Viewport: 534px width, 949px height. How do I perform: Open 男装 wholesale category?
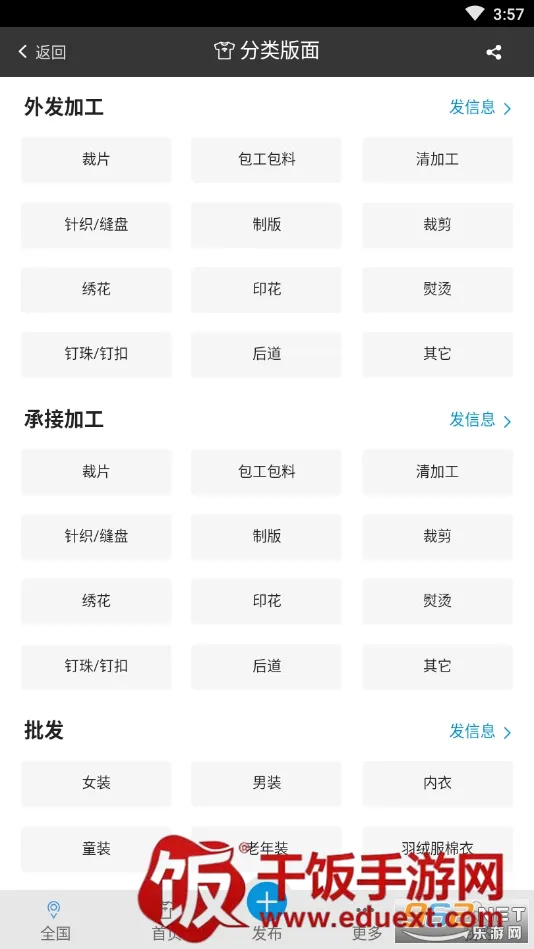click(266, 783)
